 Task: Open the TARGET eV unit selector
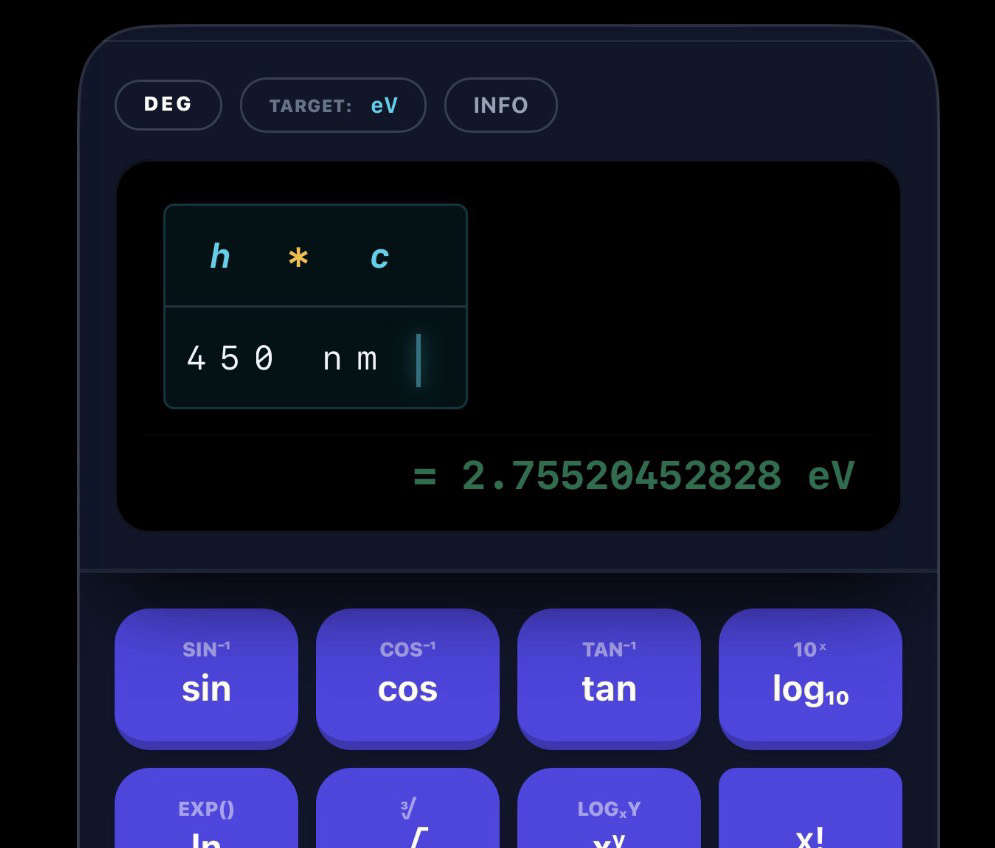(333, 105)
